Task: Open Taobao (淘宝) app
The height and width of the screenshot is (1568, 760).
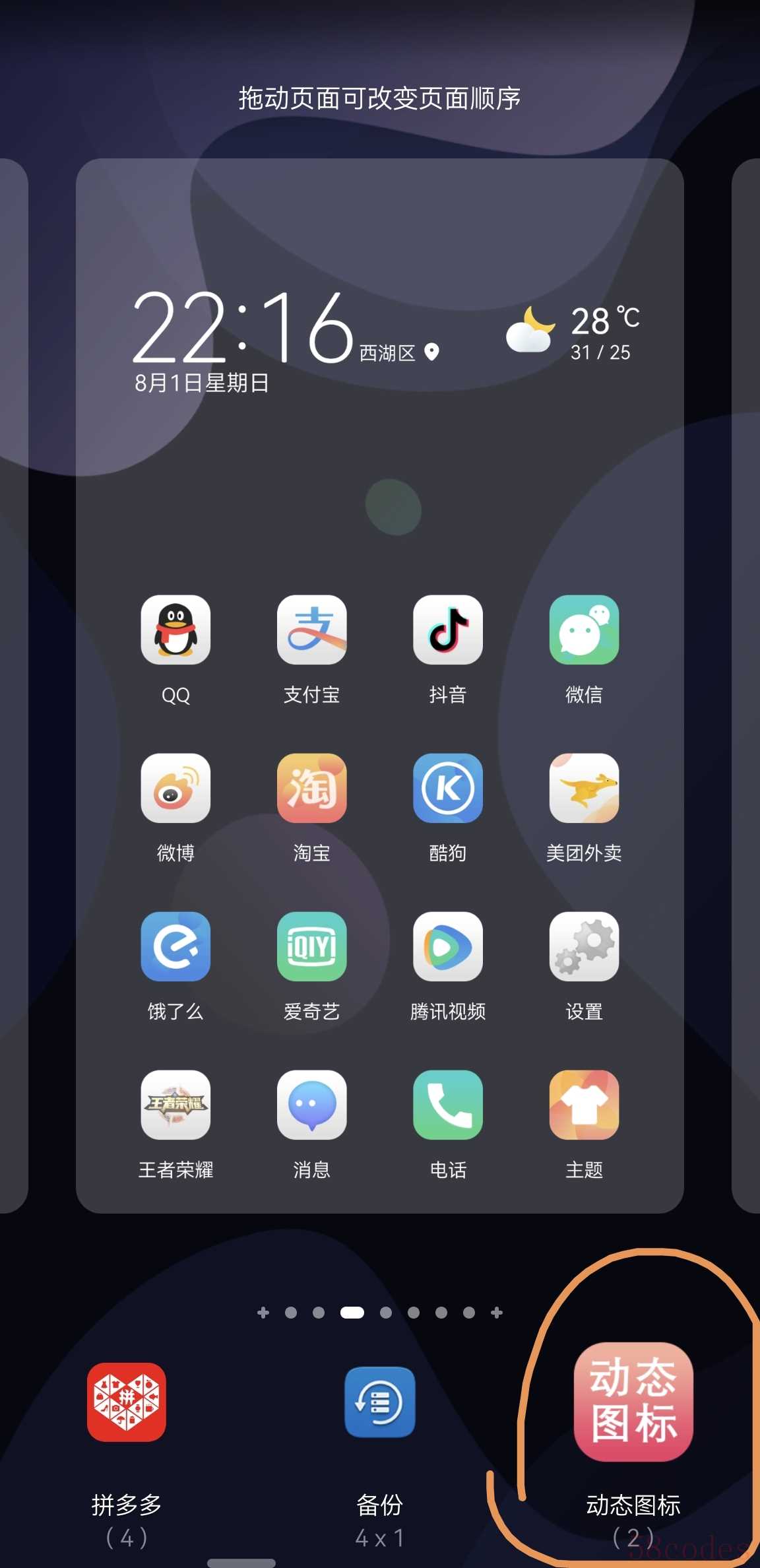Action: click(311, 789)
